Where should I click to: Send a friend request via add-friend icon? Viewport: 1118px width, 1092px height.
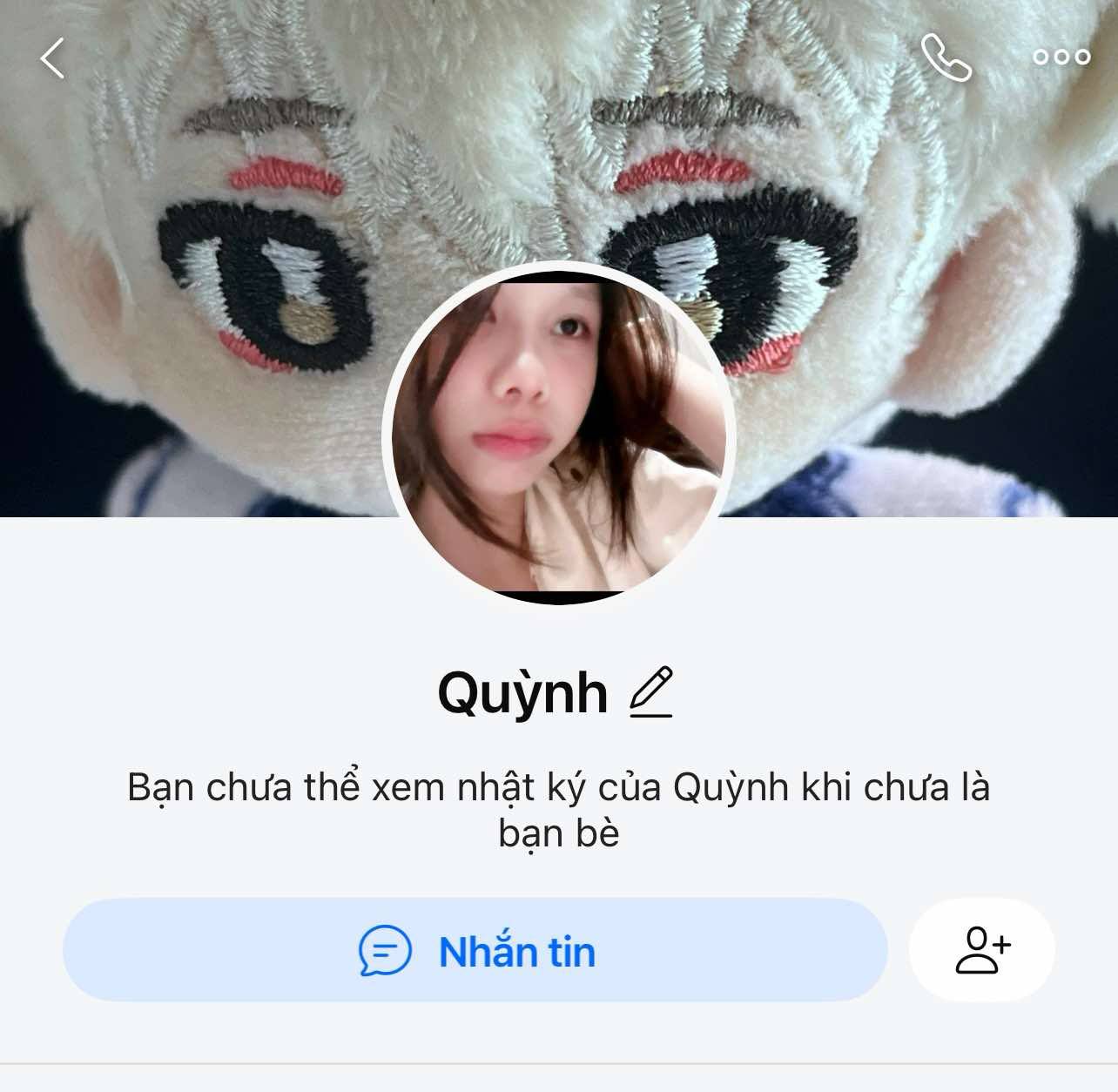click(x=982, y=950)
